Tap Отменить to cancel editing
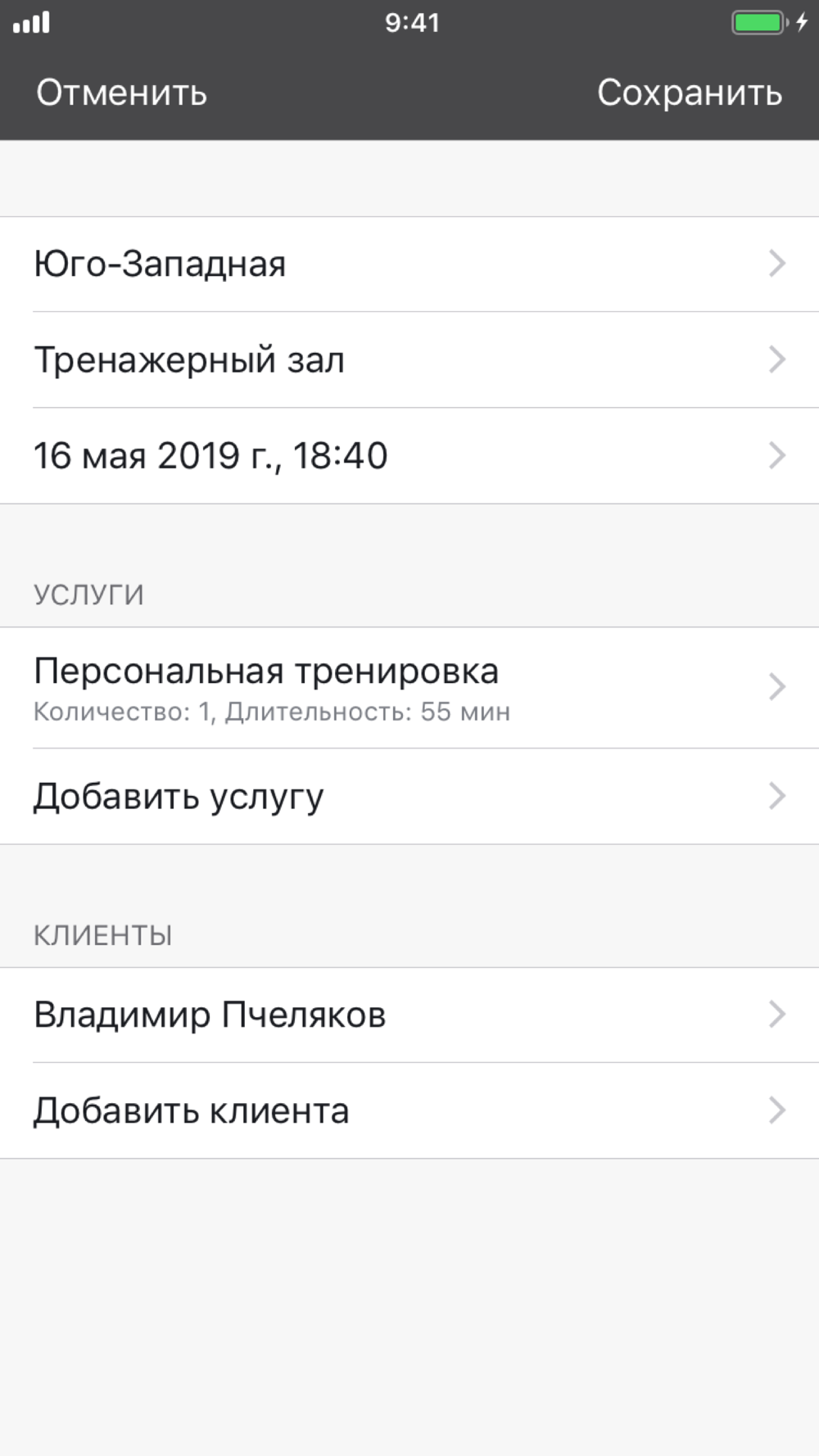This screenshot has height=1456, width=819. coord(121,93)
